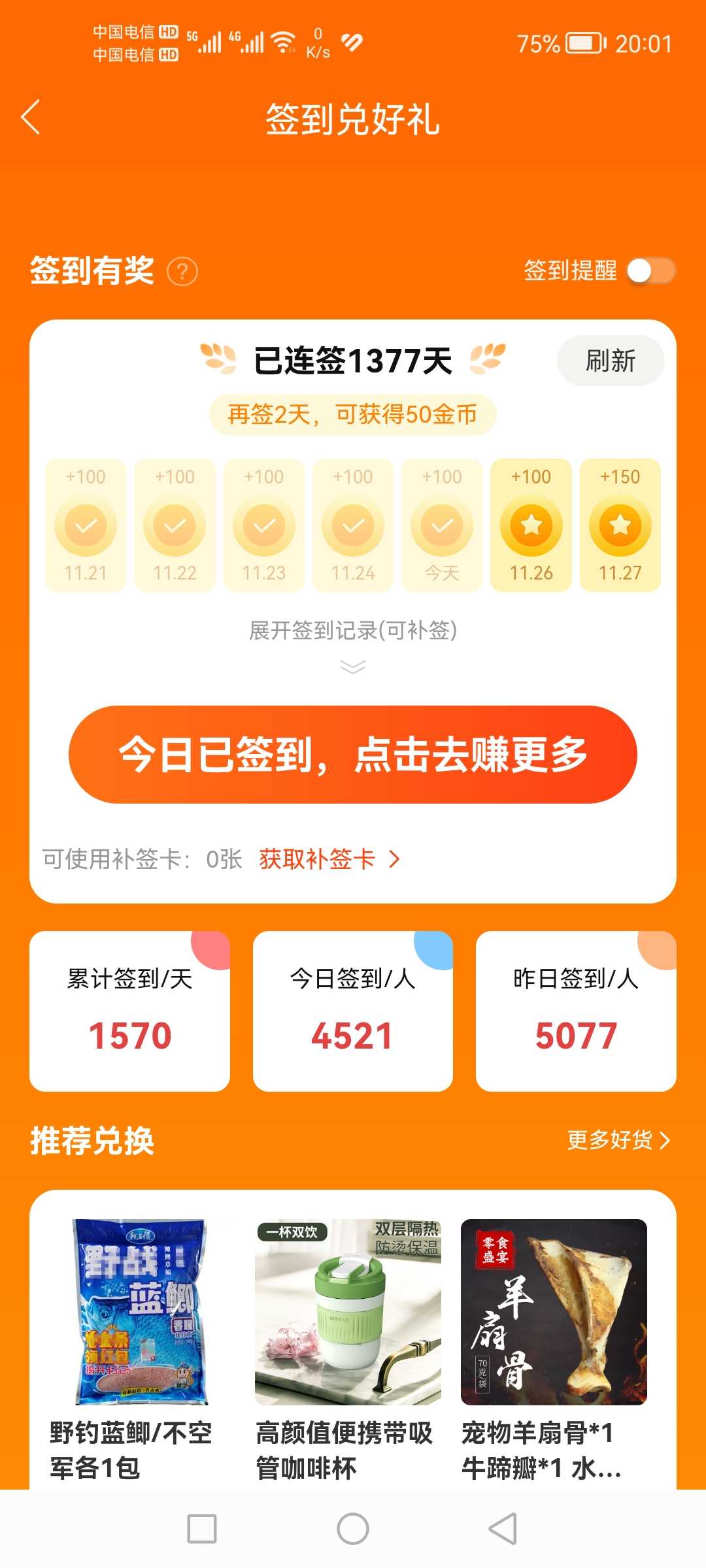Open recent apps via the square button
The height and width of the screenshot is (1568, 706).
pos(202,1529)
